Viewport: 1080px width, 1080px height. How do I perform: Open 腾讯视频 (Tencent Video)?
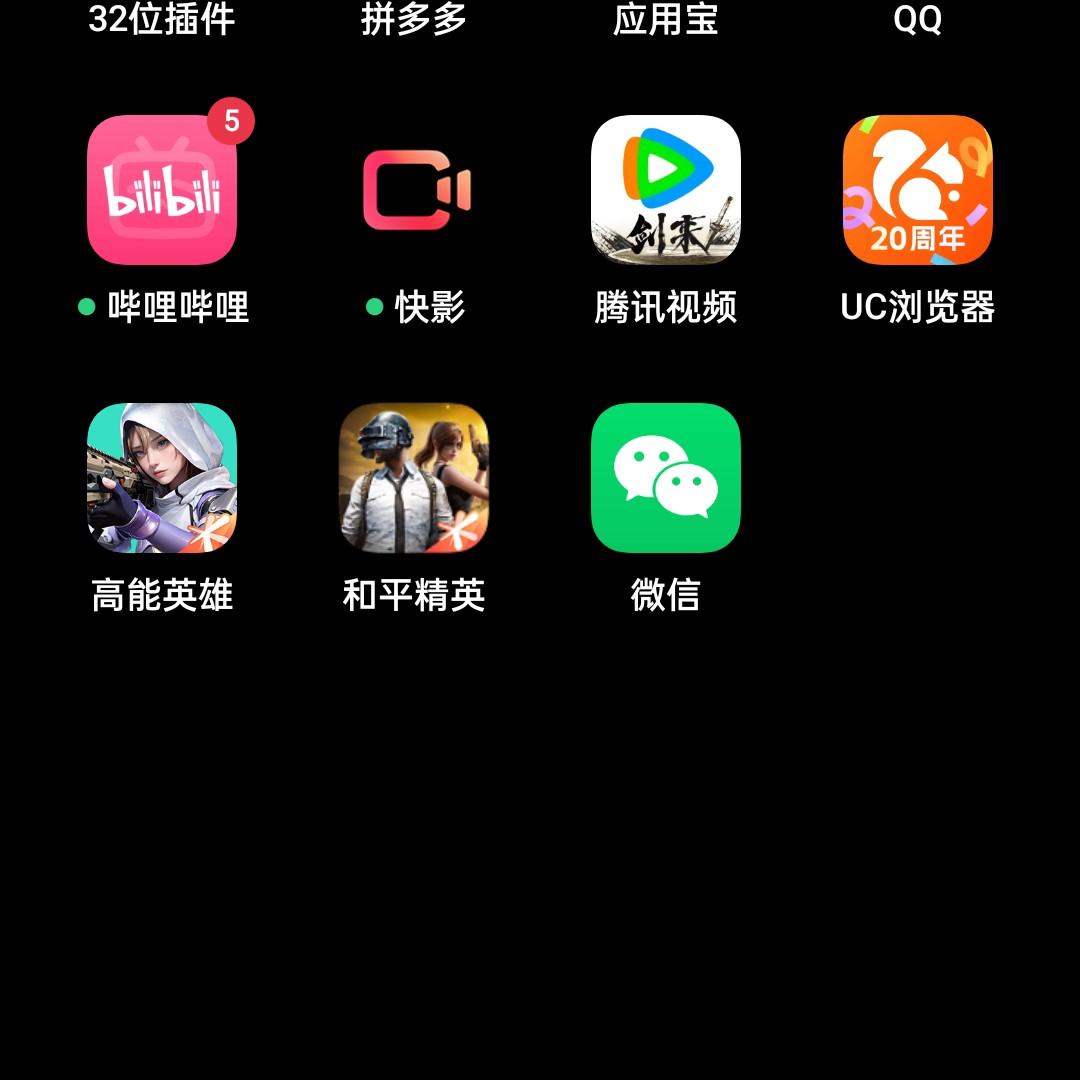coord(666,190)
